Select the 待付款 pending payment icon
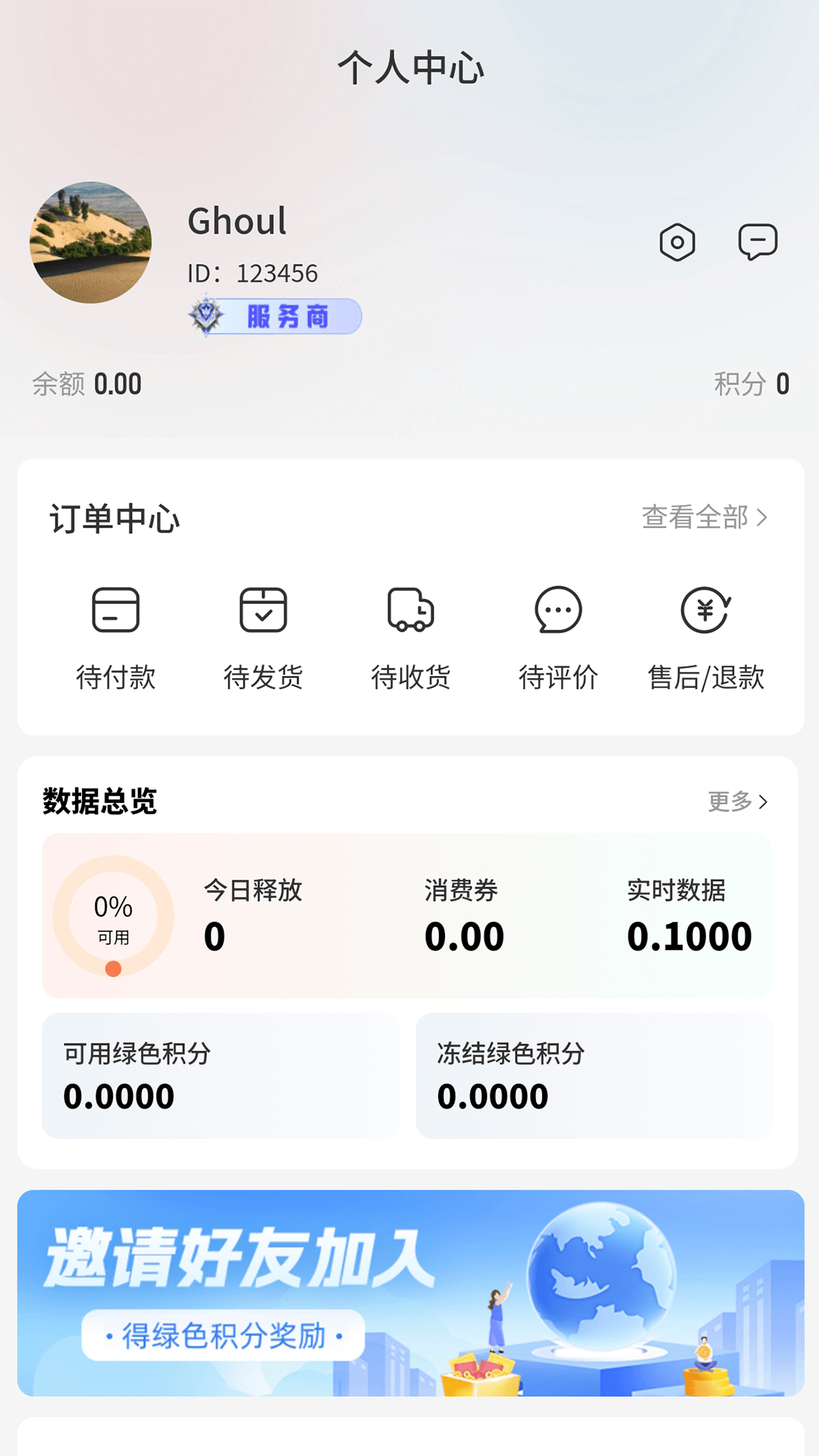 115,611
